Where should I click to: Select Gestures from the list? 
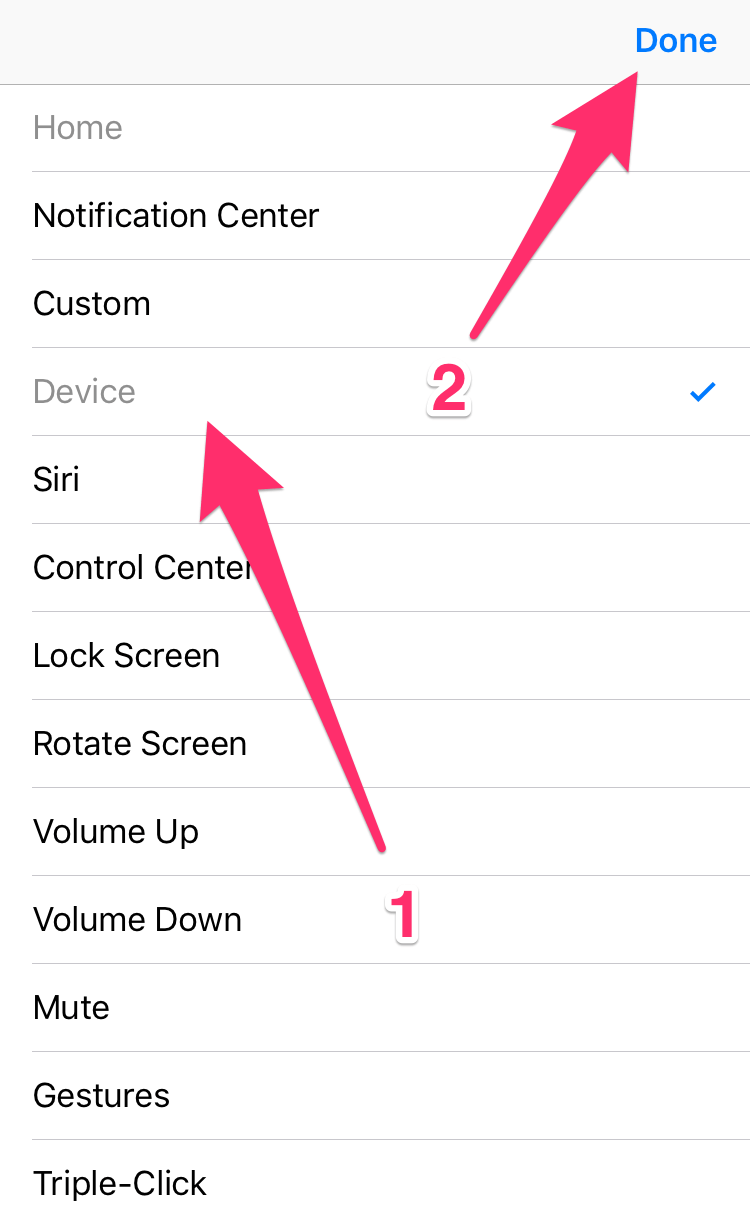(x=375, y=1096)
